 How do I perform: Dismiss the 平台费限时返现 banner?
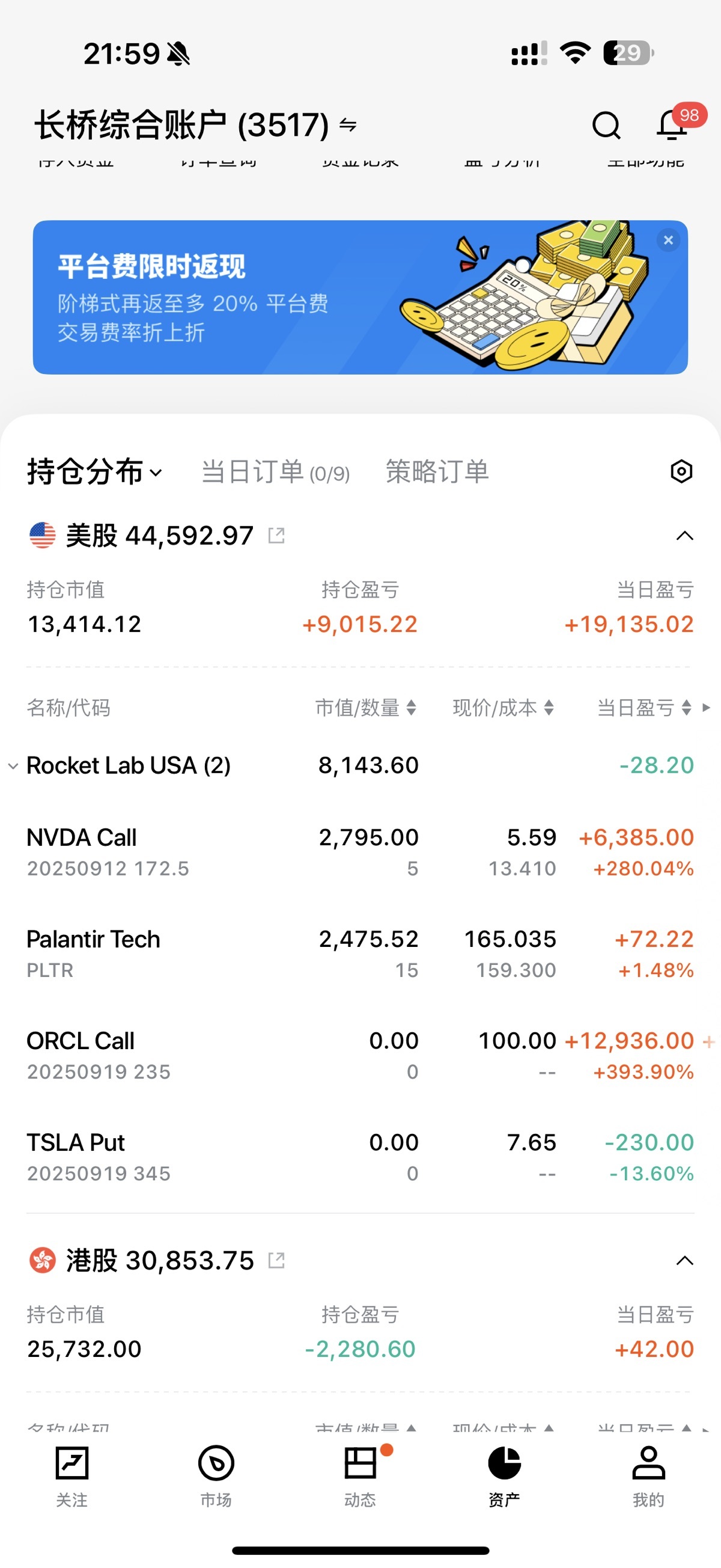pyautogui.click(x=668, y=240)
